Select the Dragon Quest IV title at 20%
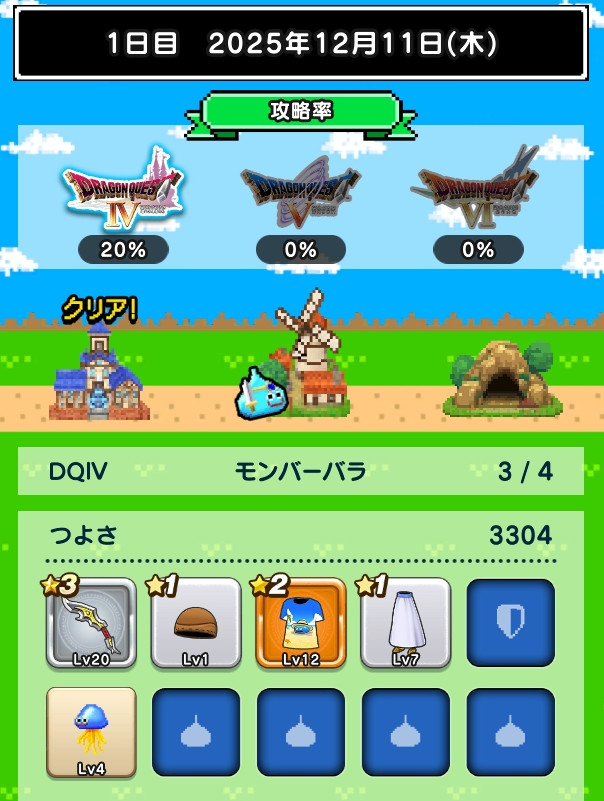This screenshot has height=801, width=604. (123, 191)
